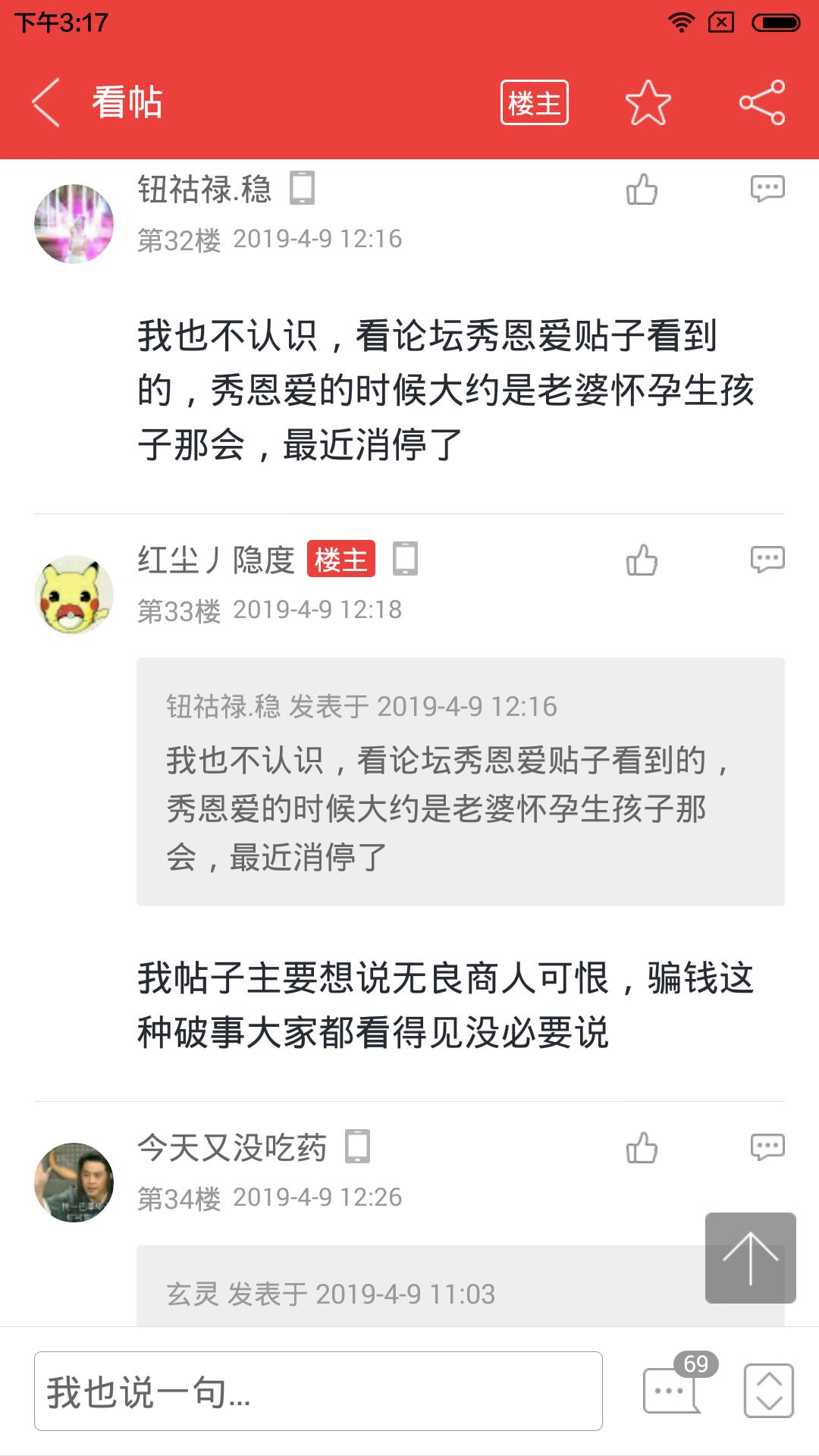This screenshot has height=1456, width=819.
Task: Like 今天又没吃药's post on floor 34
Action: [642, 1148]
